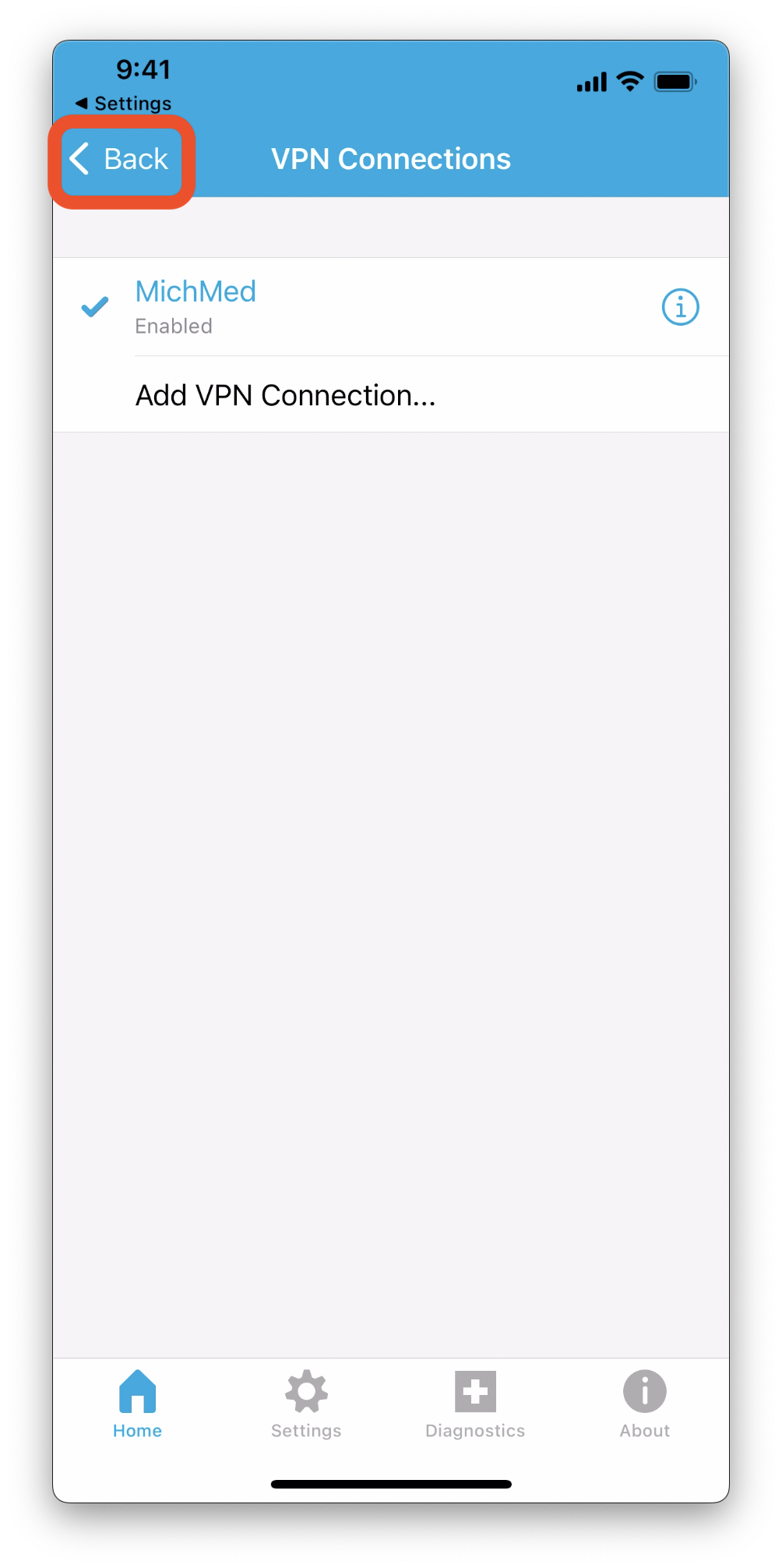Screen dimensions: 782x1568
Task: Open MichMed connection info icon
Action: click(x=680, y=307)
